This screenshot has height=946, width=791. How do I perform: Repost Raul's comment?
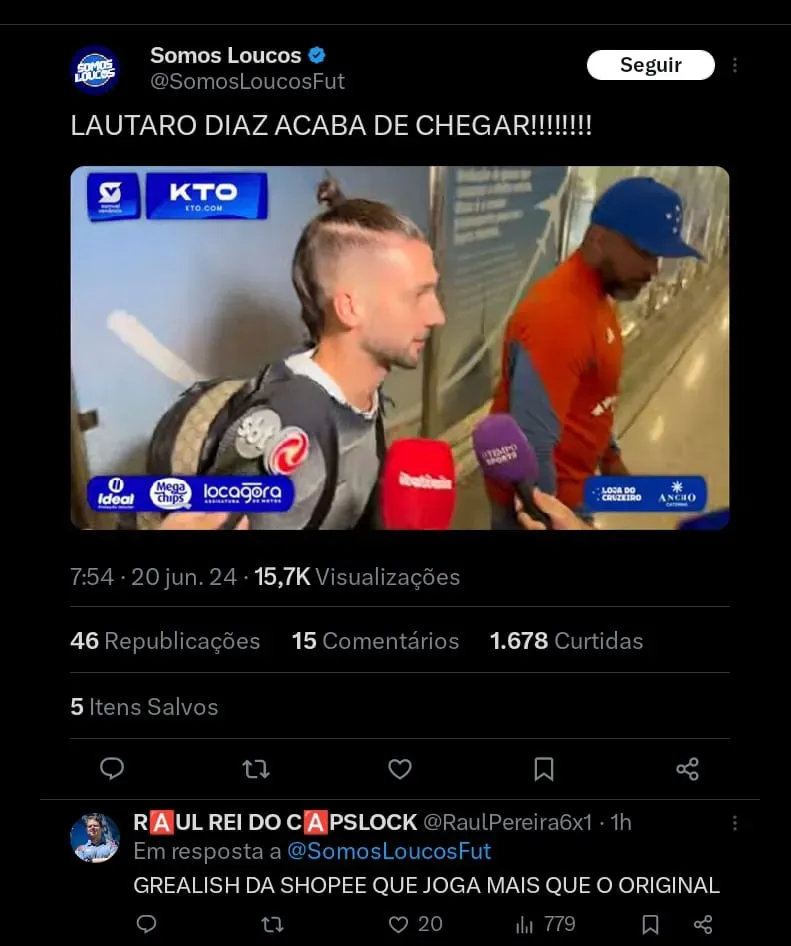click(272, 924)
